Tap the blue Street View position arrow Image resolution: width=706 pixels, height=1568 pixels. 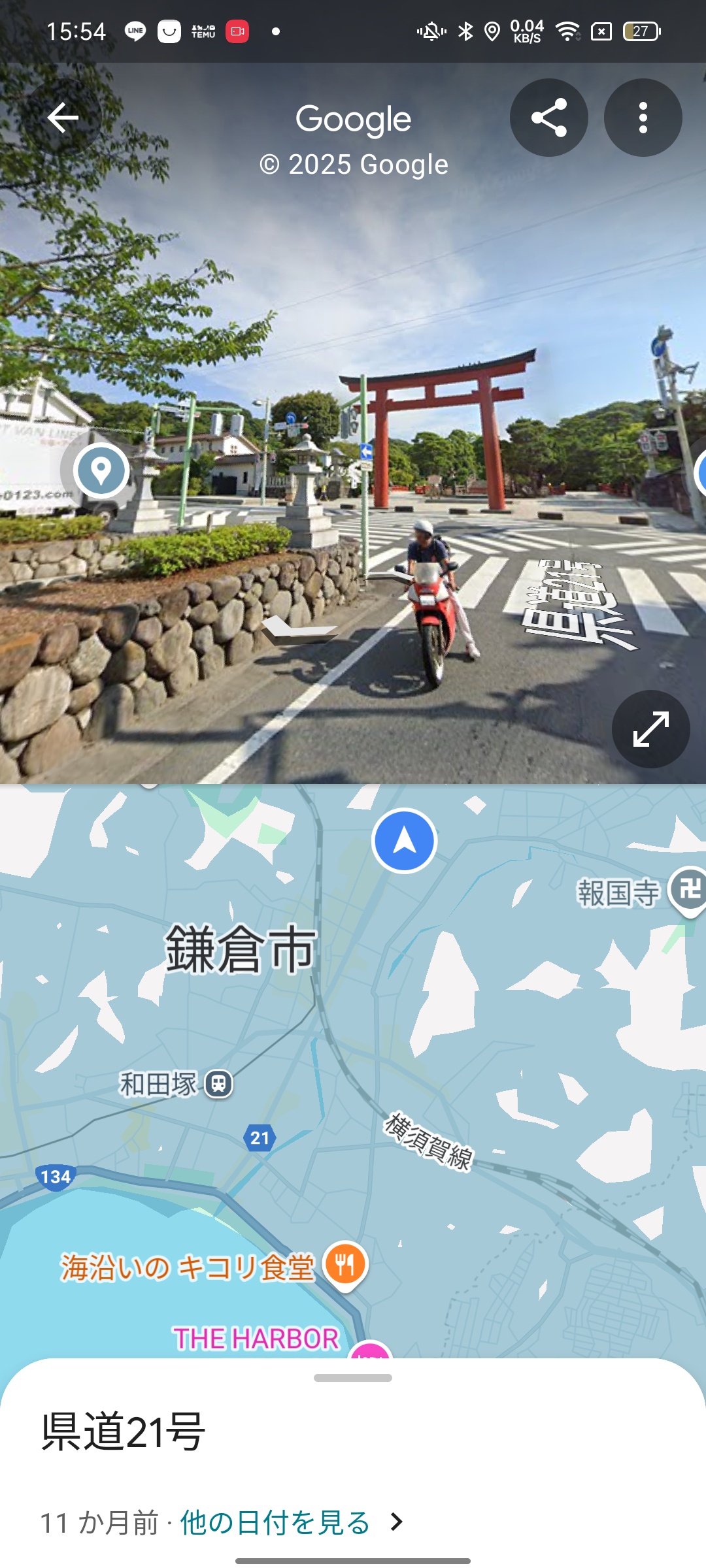pos(405,840)
